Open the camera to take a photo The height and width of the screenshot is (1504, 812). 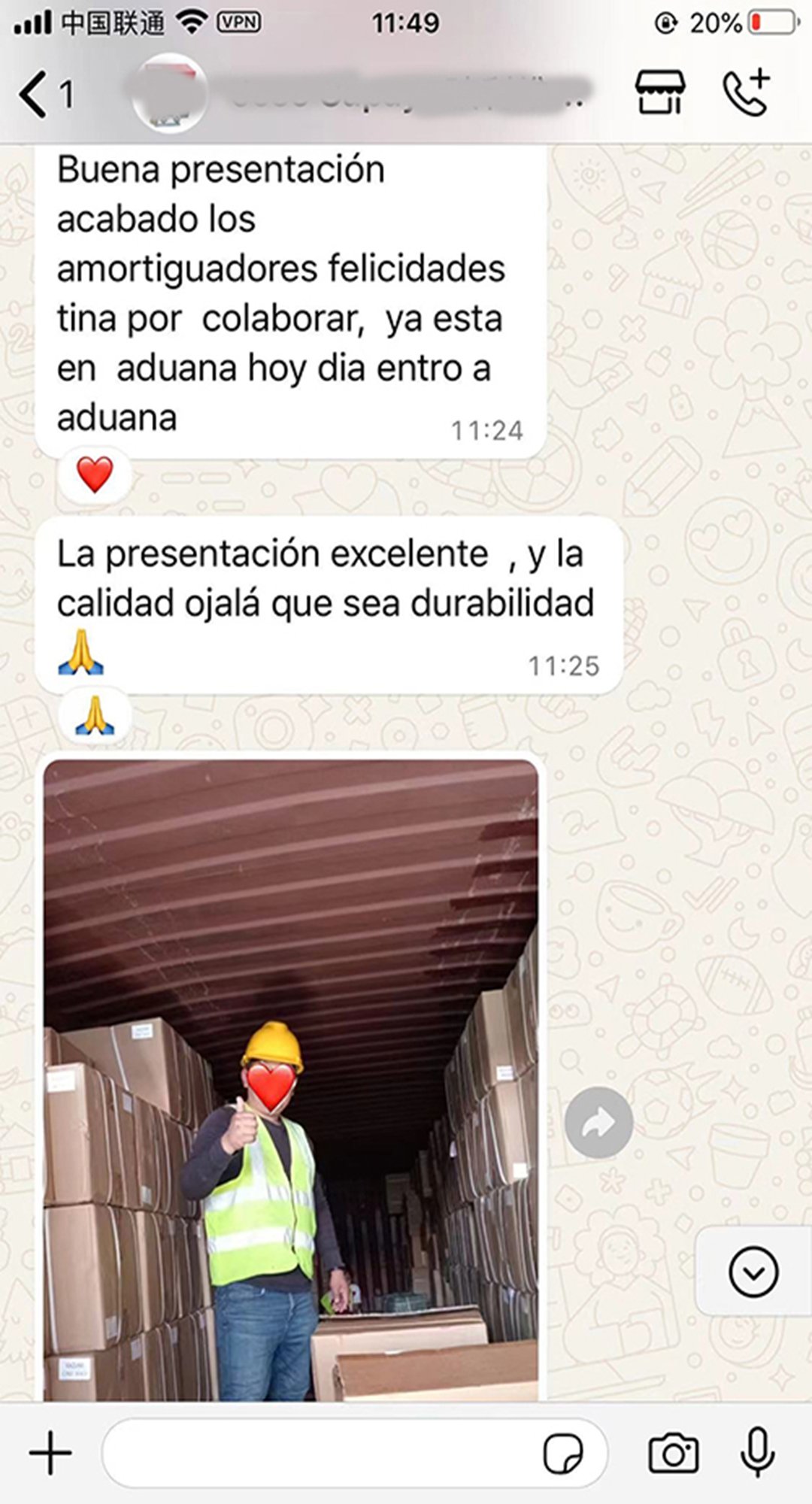point(673,1453)
